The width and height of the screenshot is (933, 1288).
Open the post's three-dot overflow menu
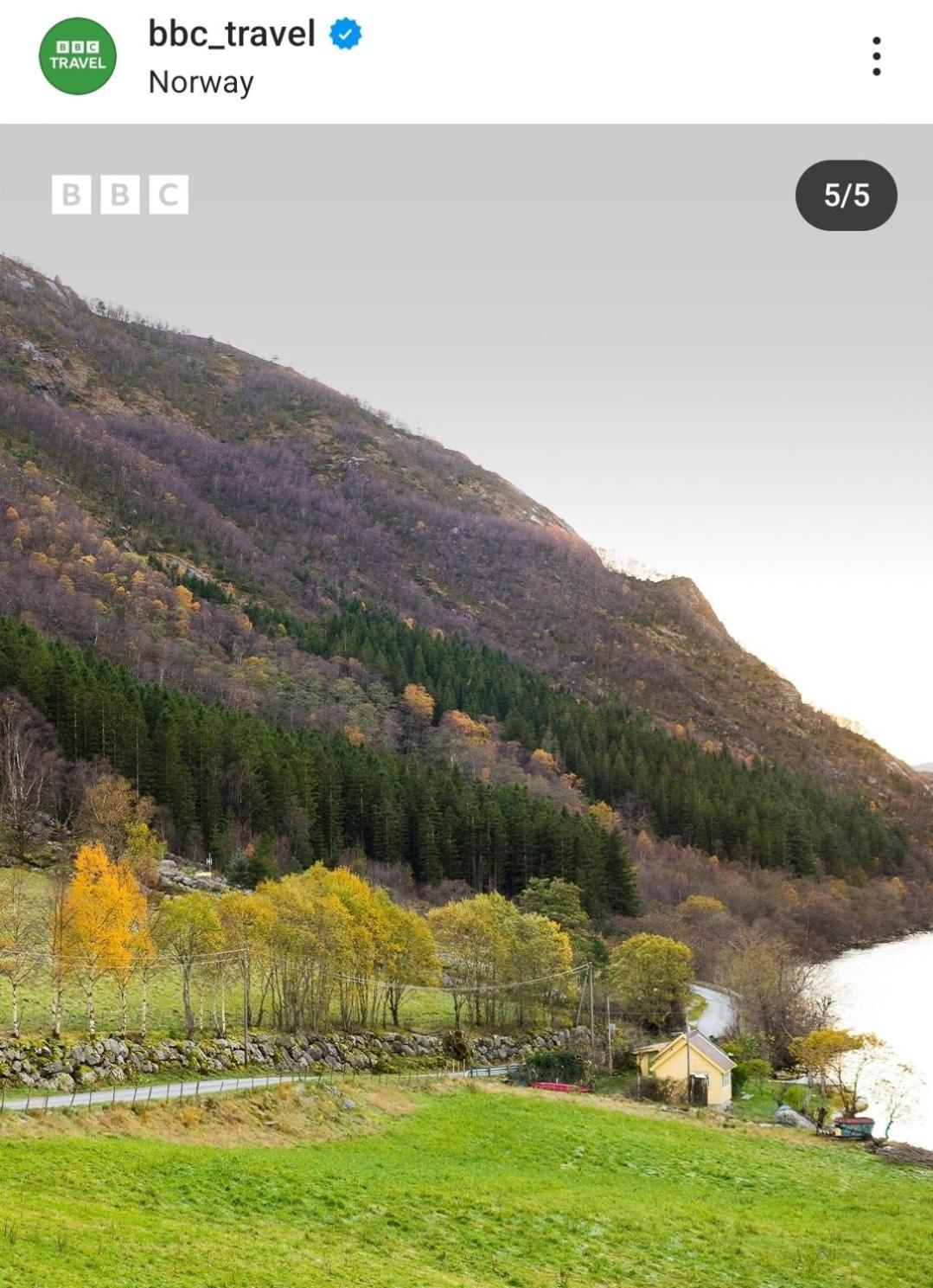pos(876,56)
